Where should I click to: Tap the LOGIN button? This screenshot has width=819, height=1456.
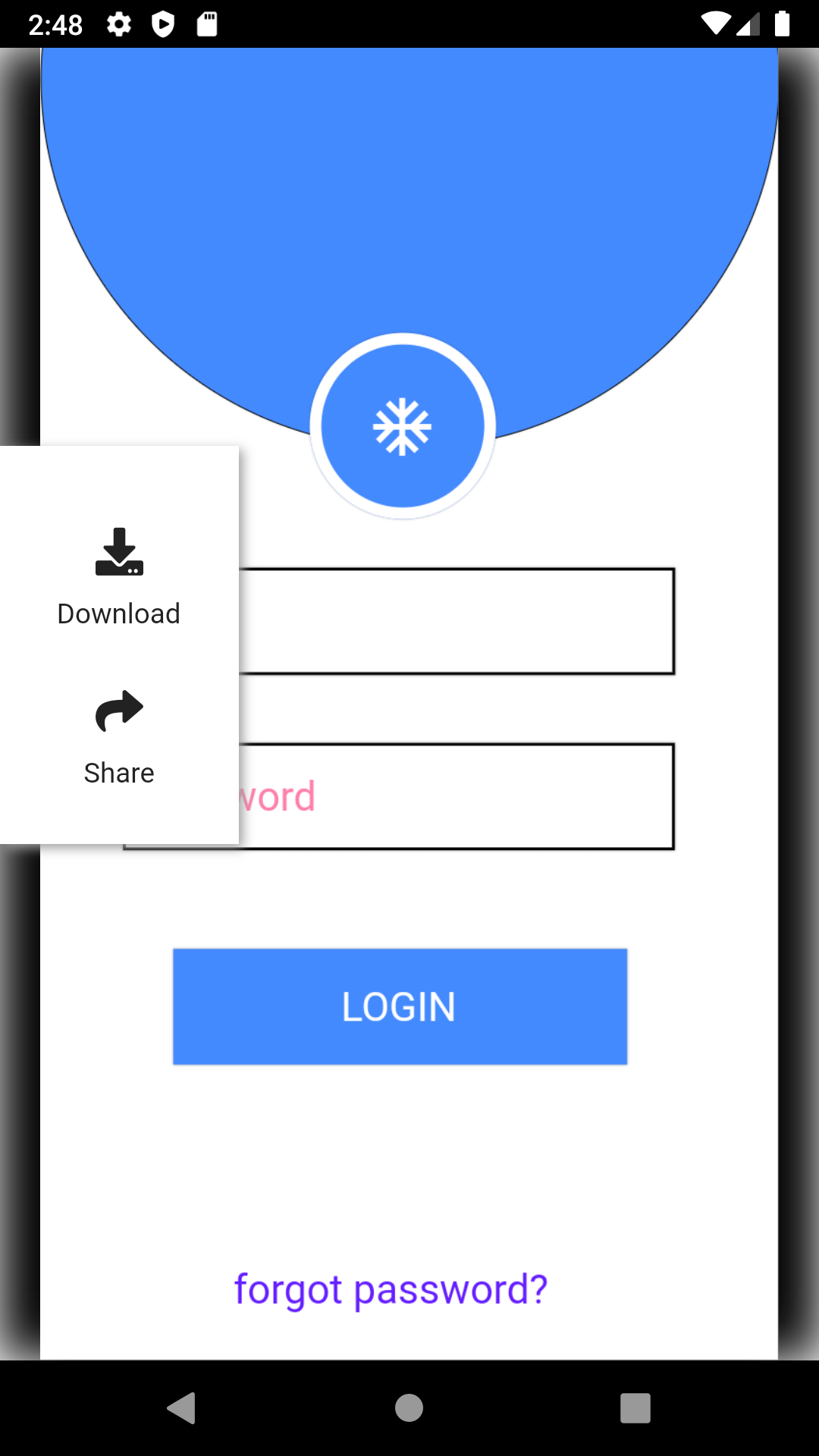click(x=400, y=1006)
